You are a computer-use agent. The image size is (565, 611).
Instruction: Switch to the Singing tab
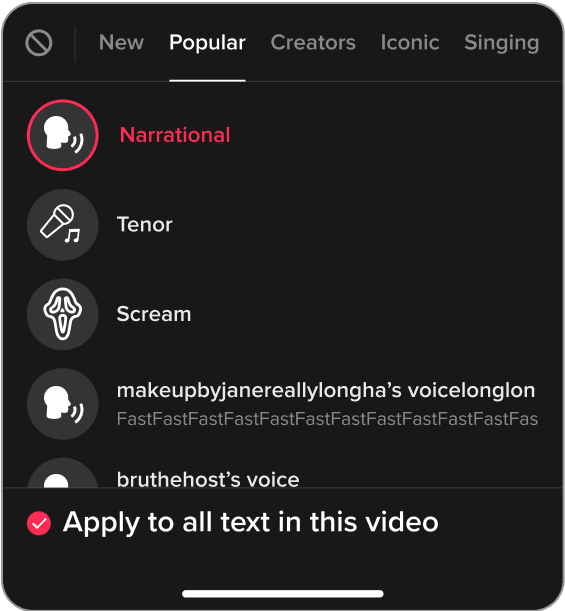click(501, 43)
